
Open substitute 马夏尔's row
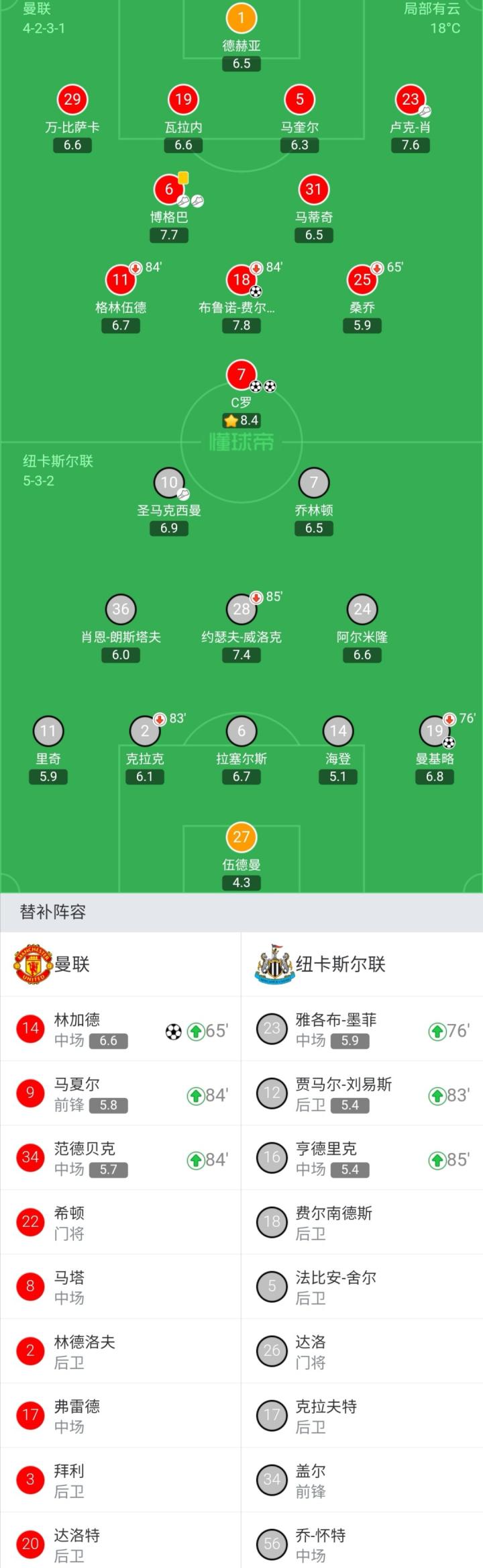click(121, 1094)
